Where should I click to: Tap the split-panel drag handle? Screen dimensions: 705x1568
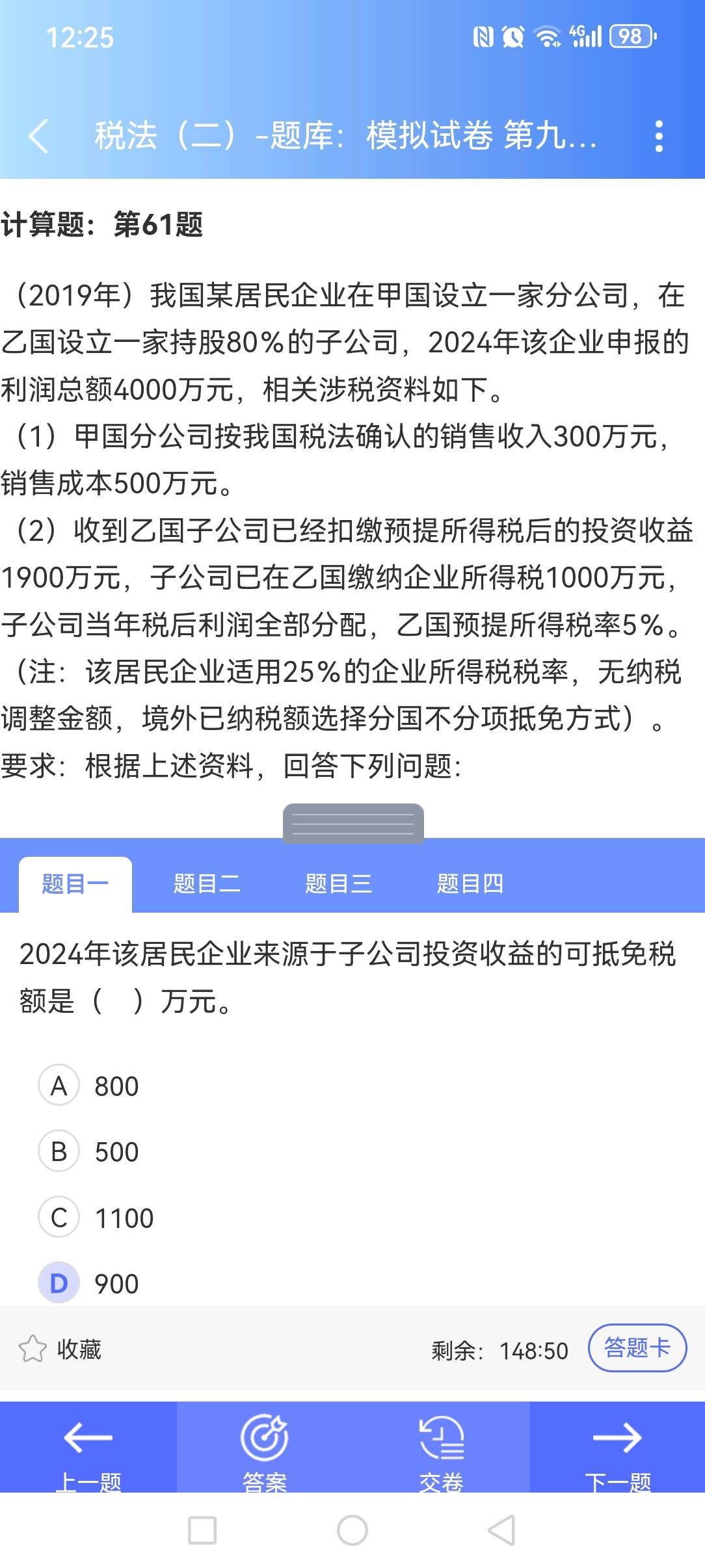[x=353, y=824]
